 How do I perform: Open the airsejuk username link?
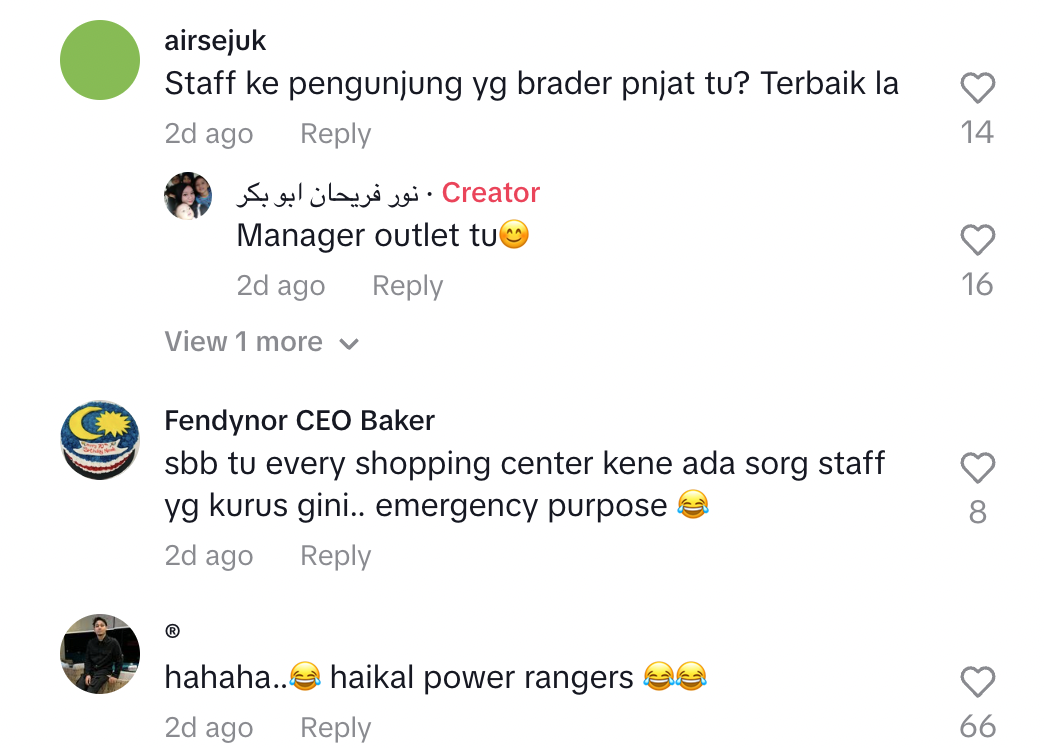click(215, 41)
